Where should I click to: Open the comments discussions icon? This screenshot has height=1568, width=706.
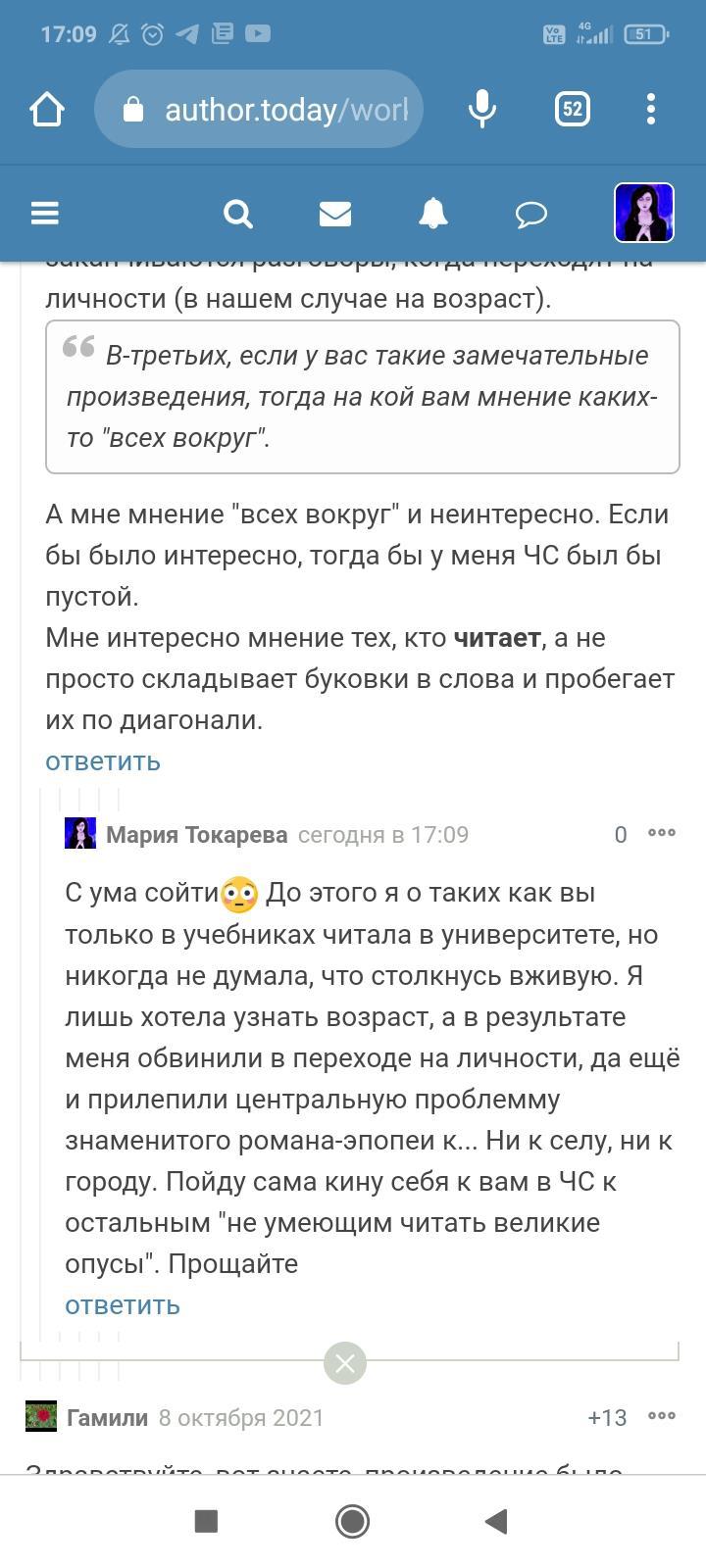[x=530, y=213]
